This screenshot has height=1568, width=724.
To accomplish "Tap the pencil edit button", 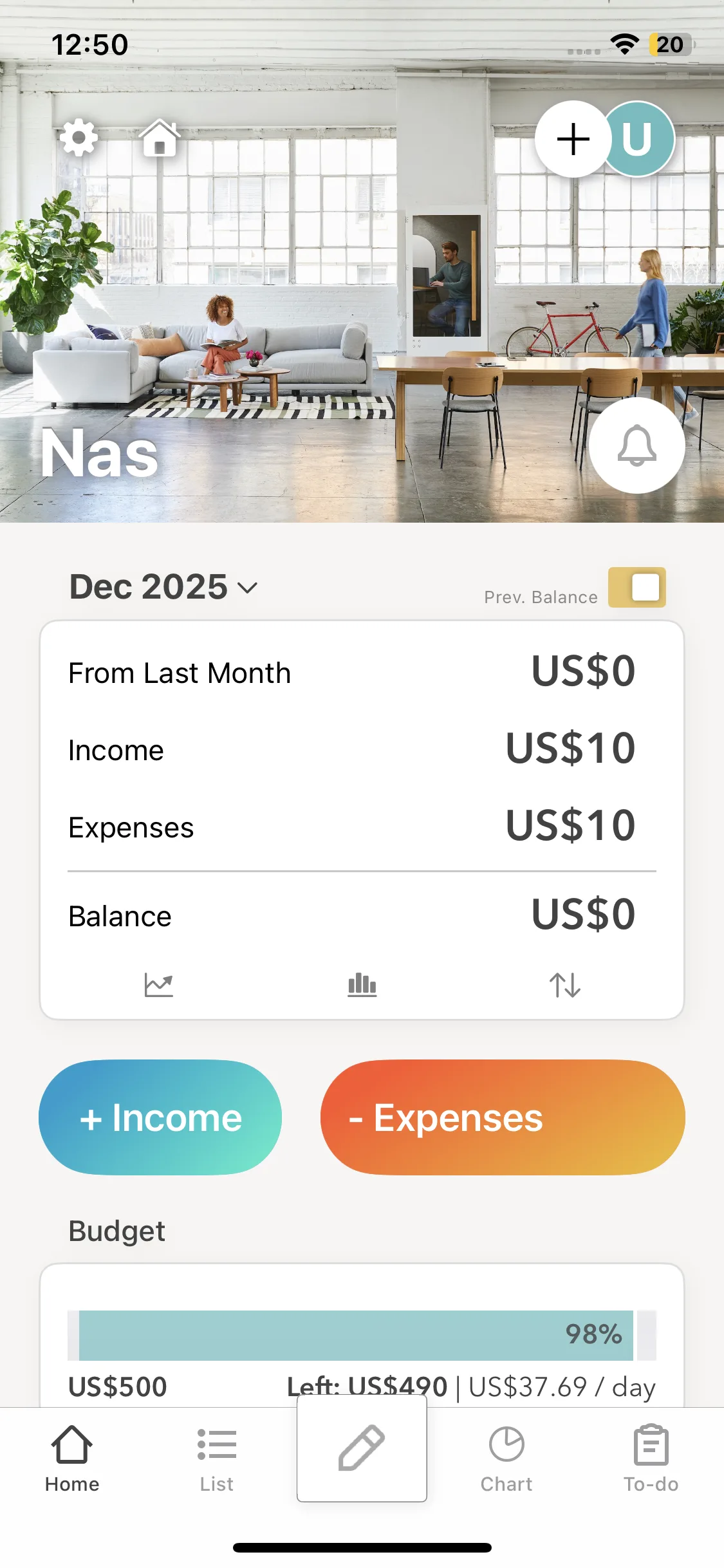I will 362,1448.
